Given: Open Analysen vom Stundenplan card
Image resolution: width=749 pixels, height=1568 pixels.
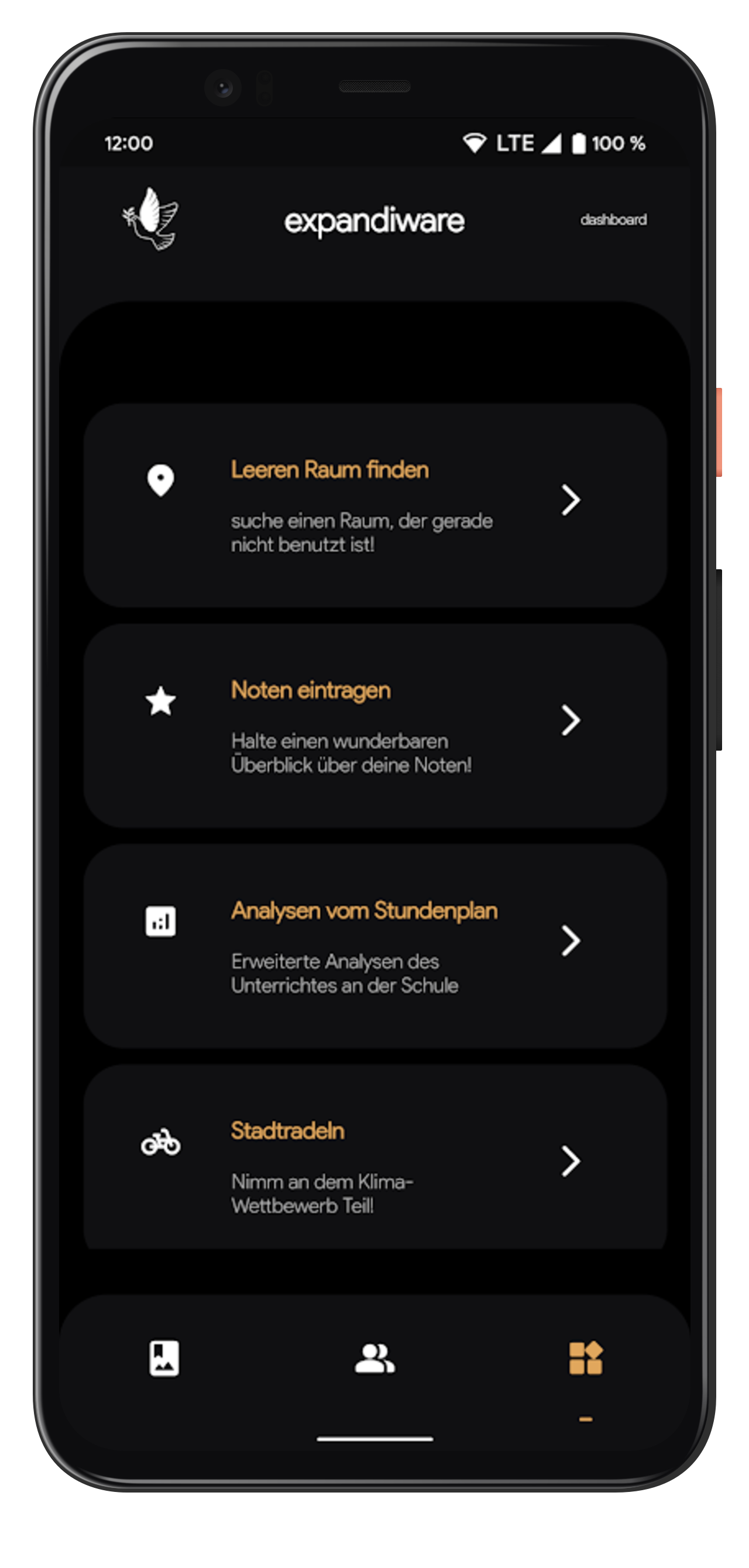Looking at the screenshot, I should pos(374,945).
